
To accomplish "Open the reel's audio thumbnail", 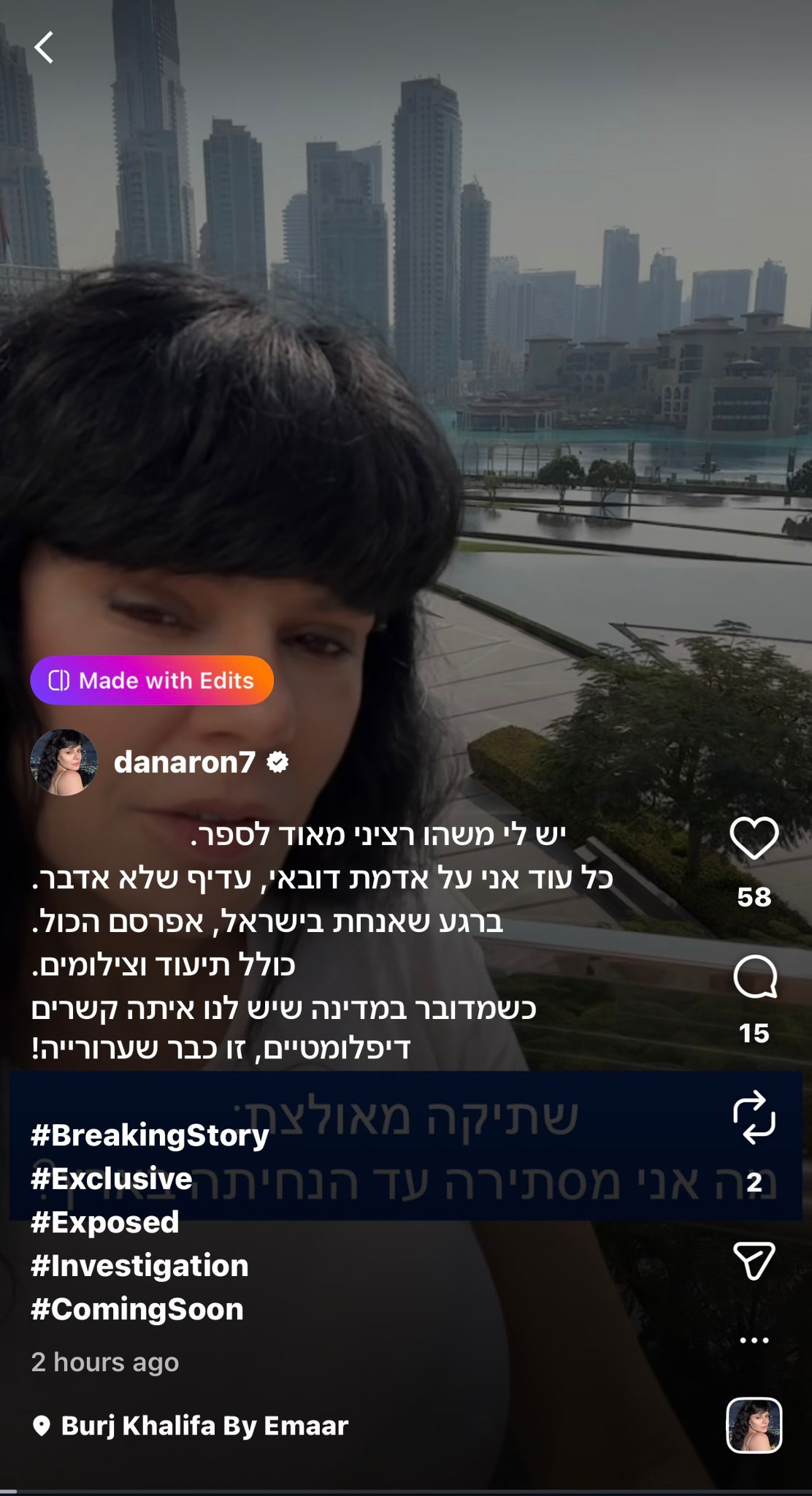I will pos(754,1425).
